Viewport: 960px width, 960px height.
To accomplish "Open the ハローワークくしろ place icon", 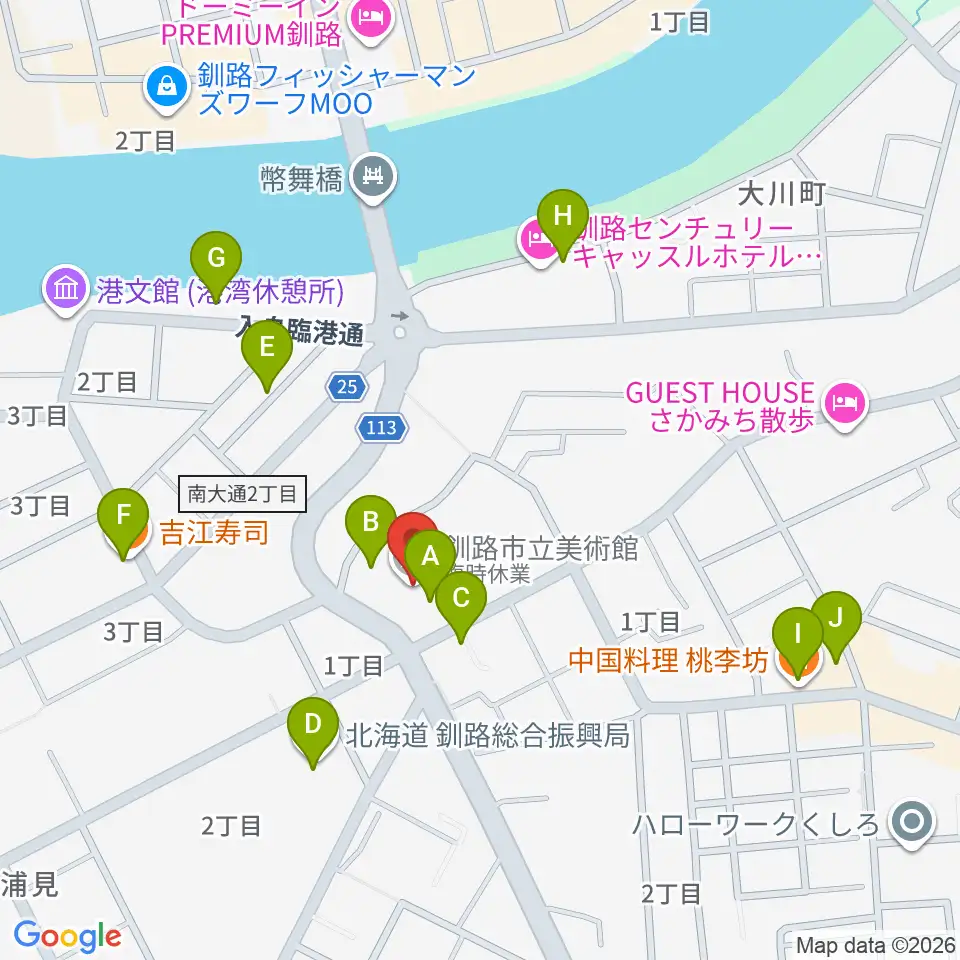I will point(912,823).
